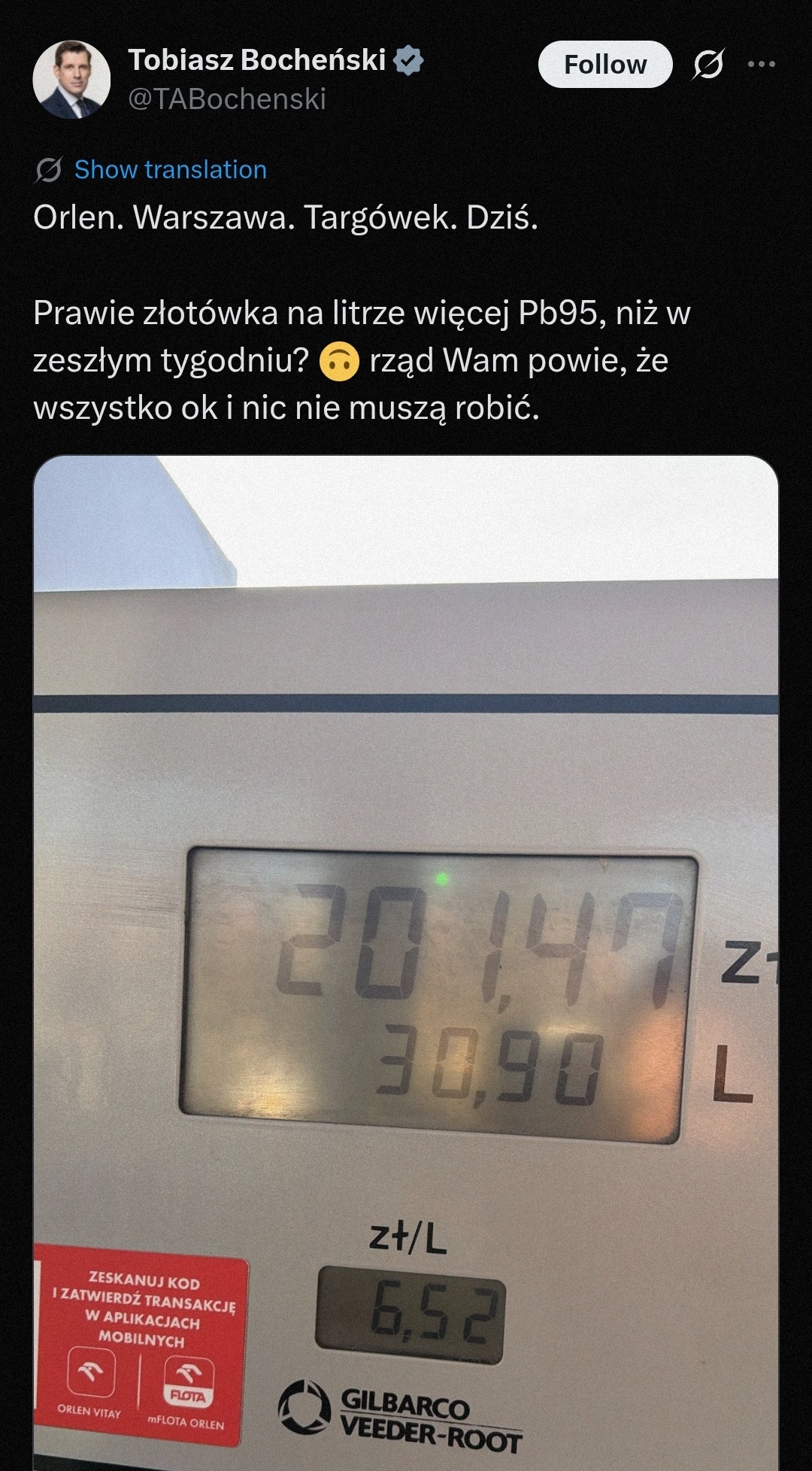The width and height of the screenshot is (812, 1471).
Task: Open the @TABochenski handle
Action: pos(227,99)
